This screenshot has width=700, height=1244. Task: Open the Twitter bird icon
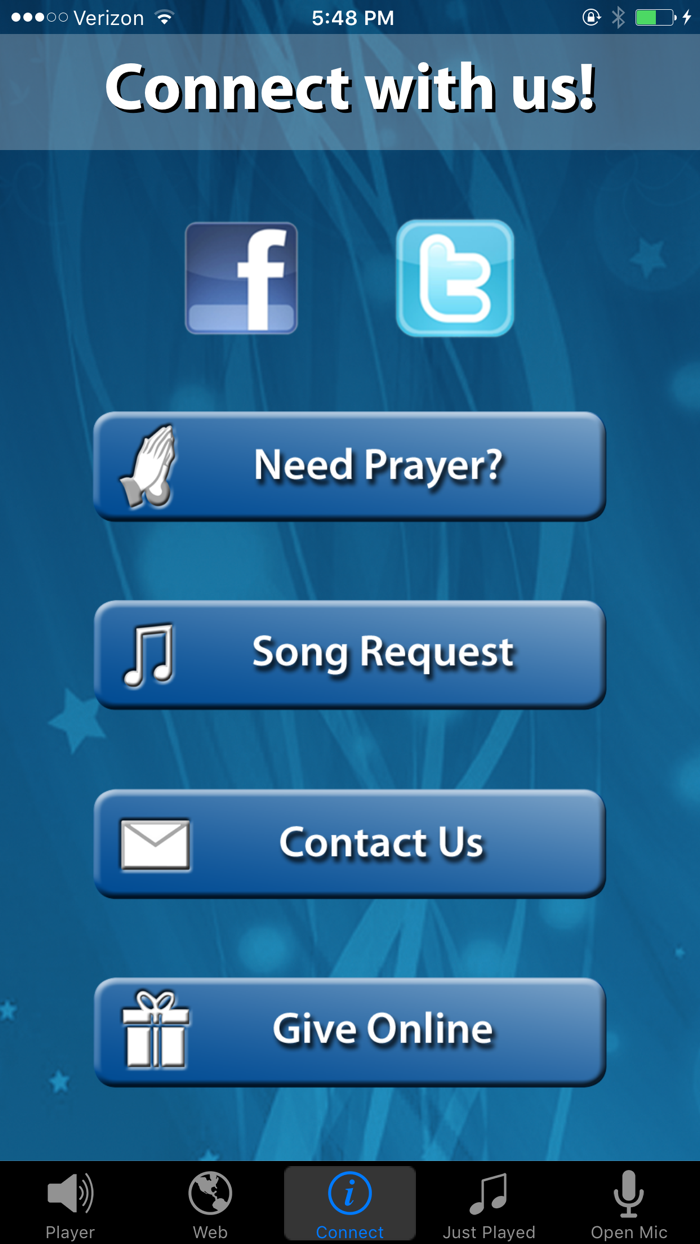tap(455, 278)
